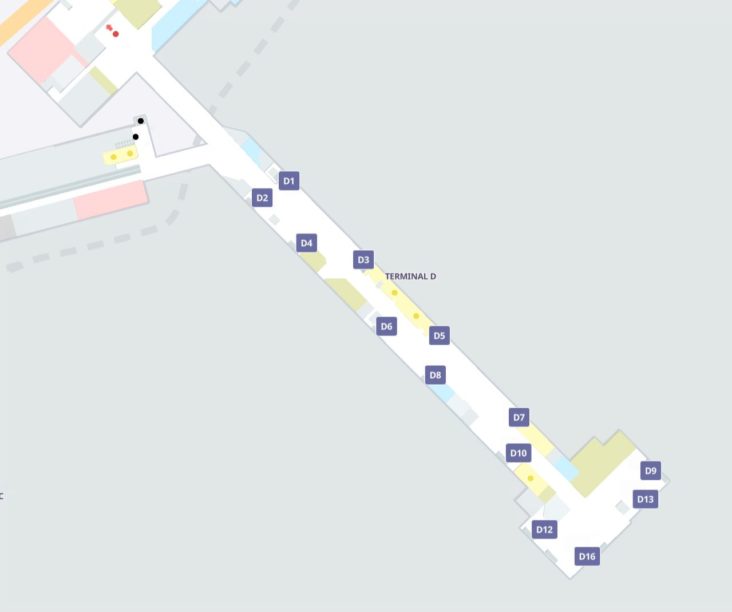This screenshot has height=612, width=732.
Task: Tap the D3 gate marker
Action: point(364,260)
